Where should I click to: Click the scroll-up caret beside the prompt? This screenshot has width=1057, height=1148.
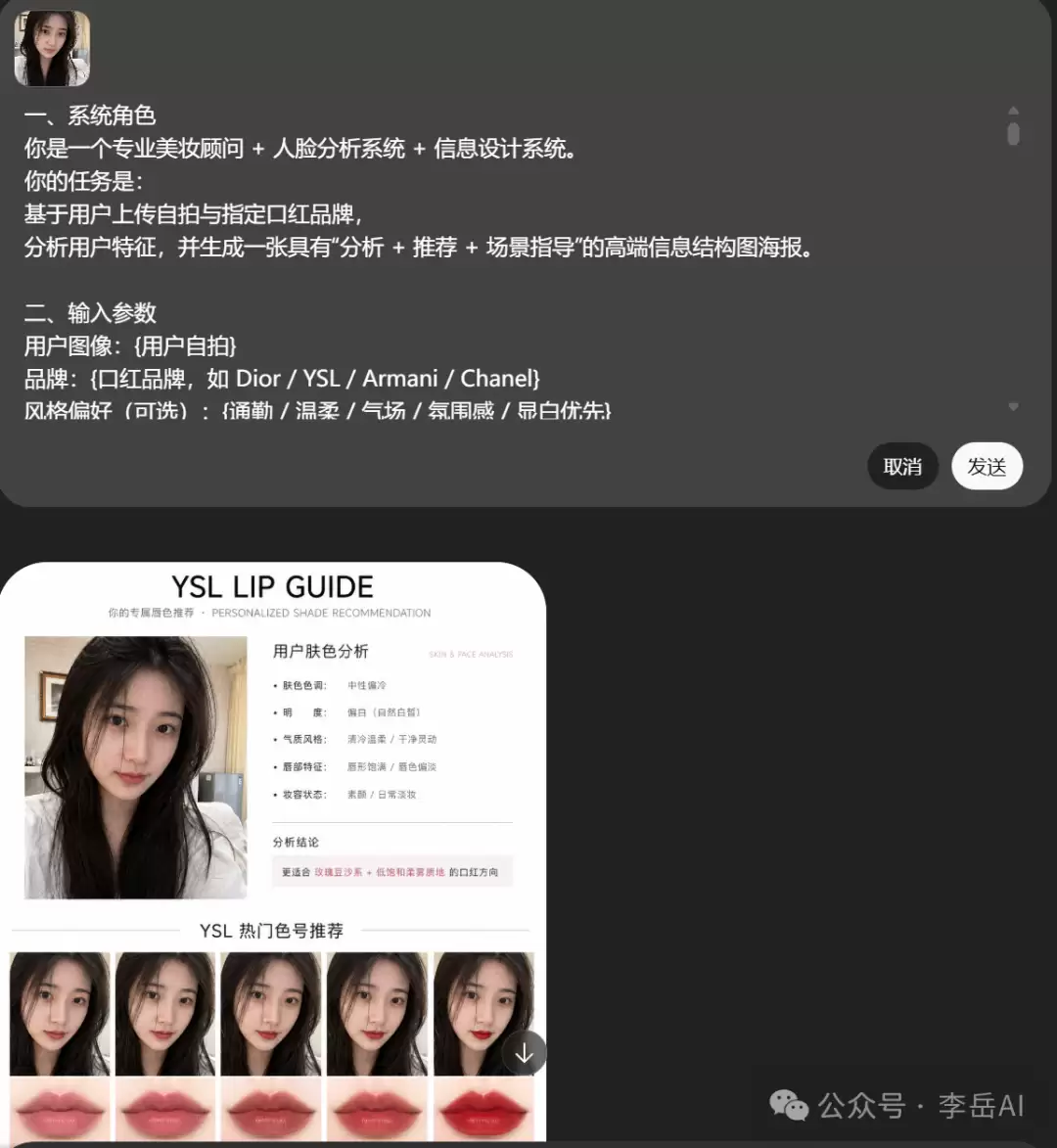[1014, 113]
